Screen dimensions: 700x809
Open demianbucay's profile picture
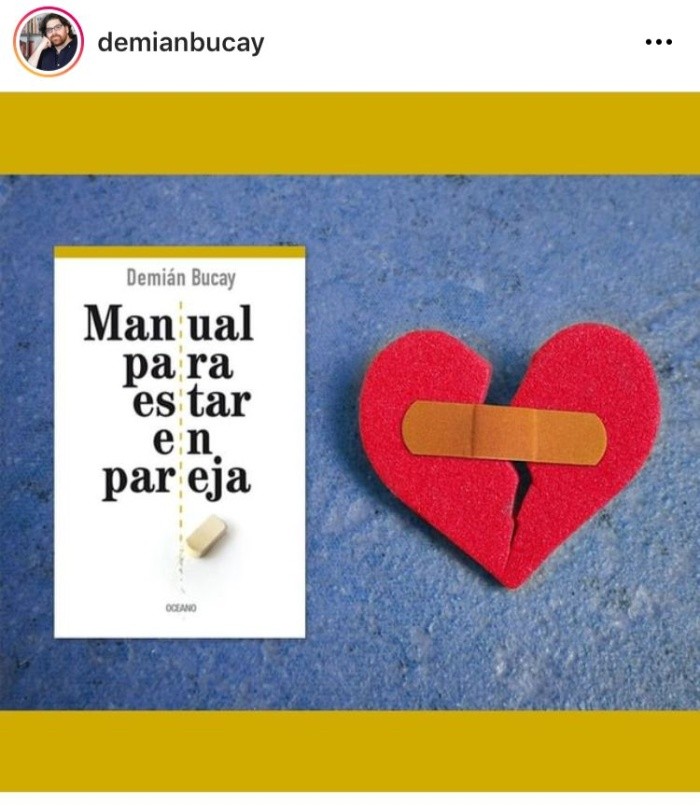pyautogui.click(x=47, y=42)
